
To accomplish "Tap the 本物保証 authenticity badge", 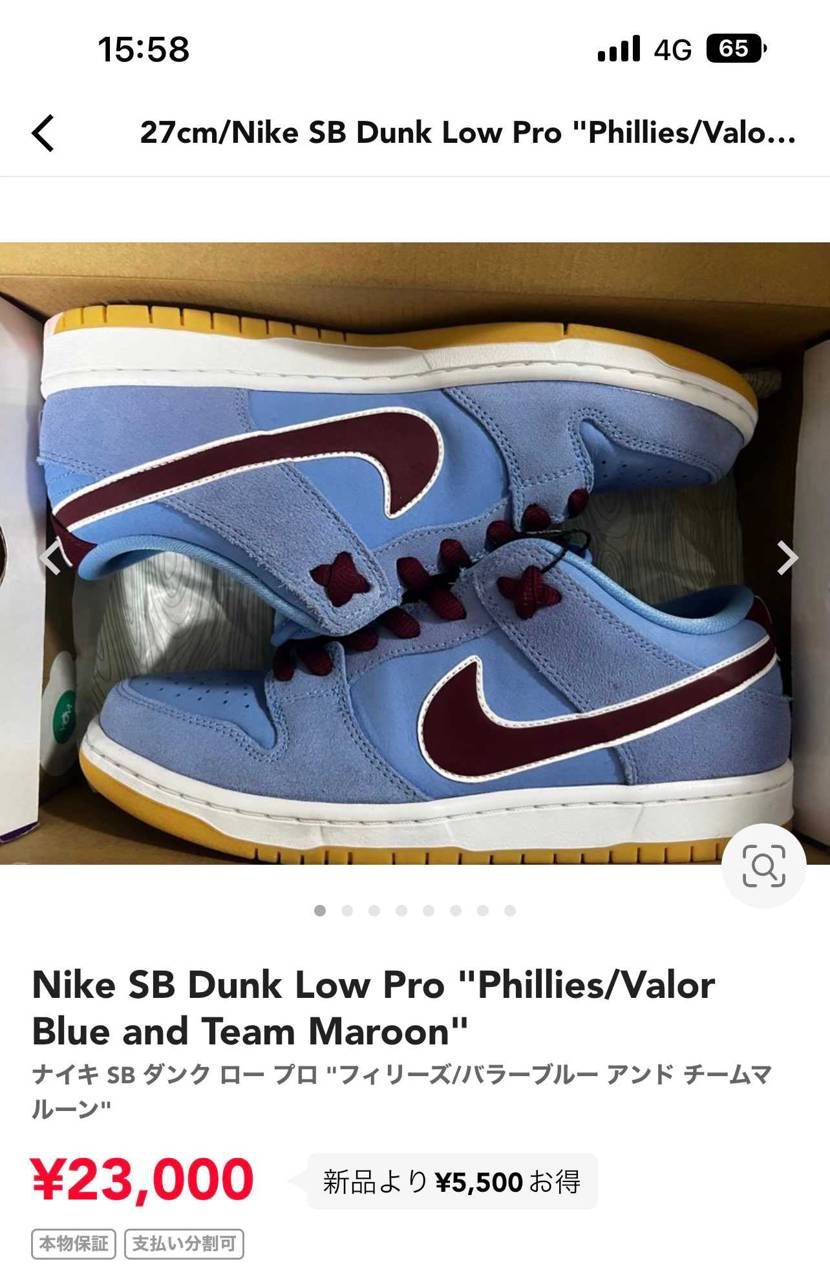I will 75,1244.
